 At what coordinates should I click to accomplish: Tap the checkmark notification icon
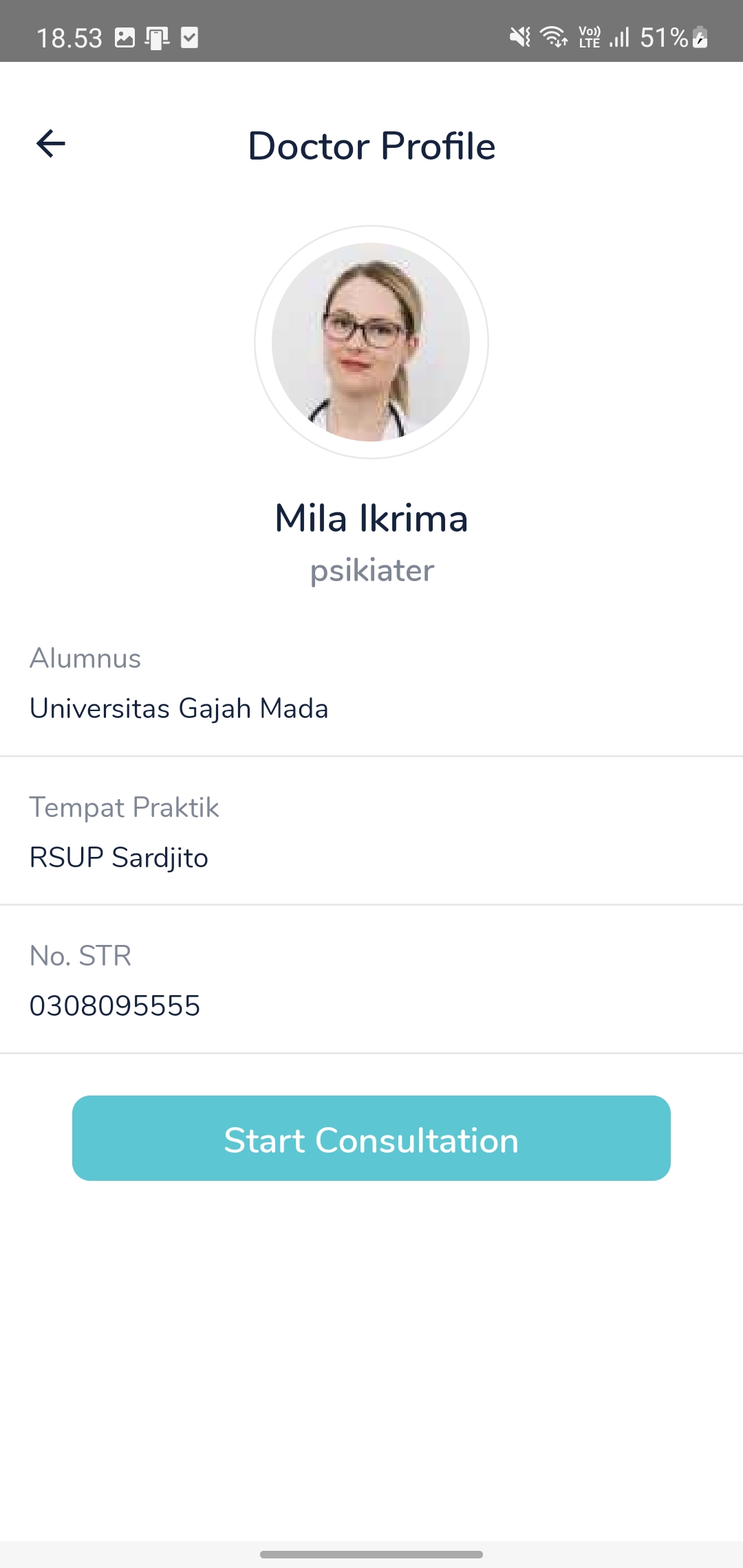click(189, 38)
